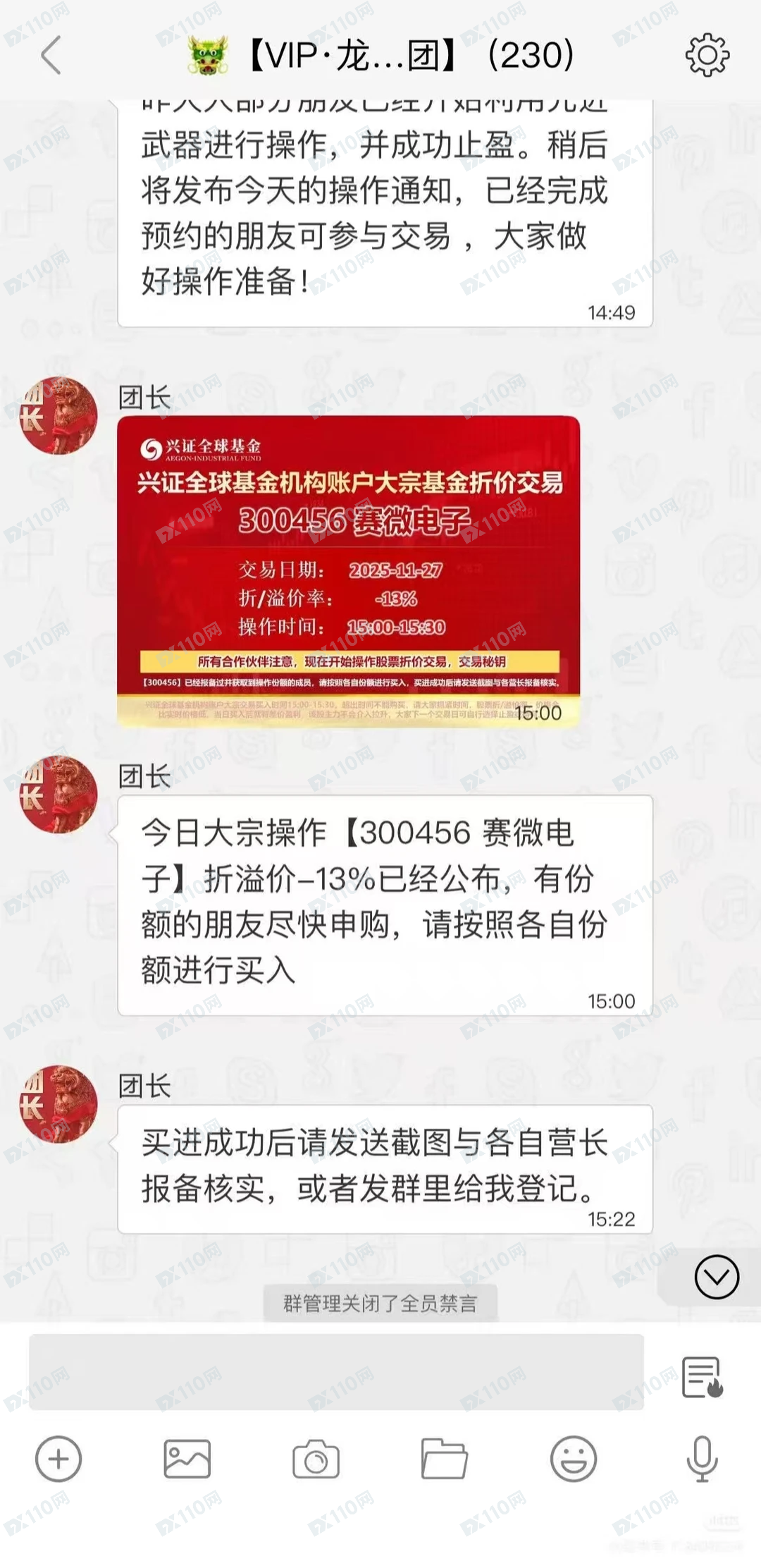This screenshot has width=761, height=1568.
Task: Focus the message text input box
Action: [336, 1372]
